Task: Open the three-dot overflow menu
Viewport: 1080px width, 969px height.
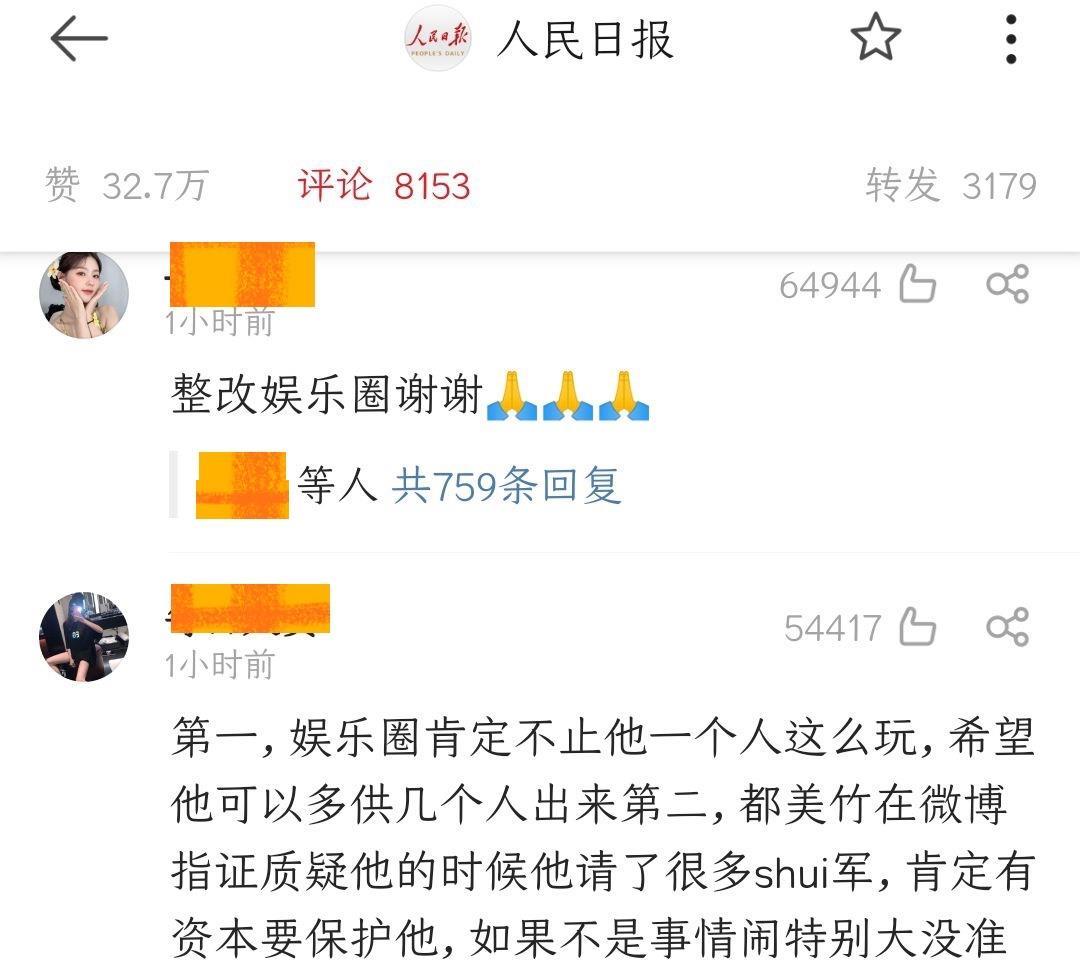Action: coord(1011,41)
